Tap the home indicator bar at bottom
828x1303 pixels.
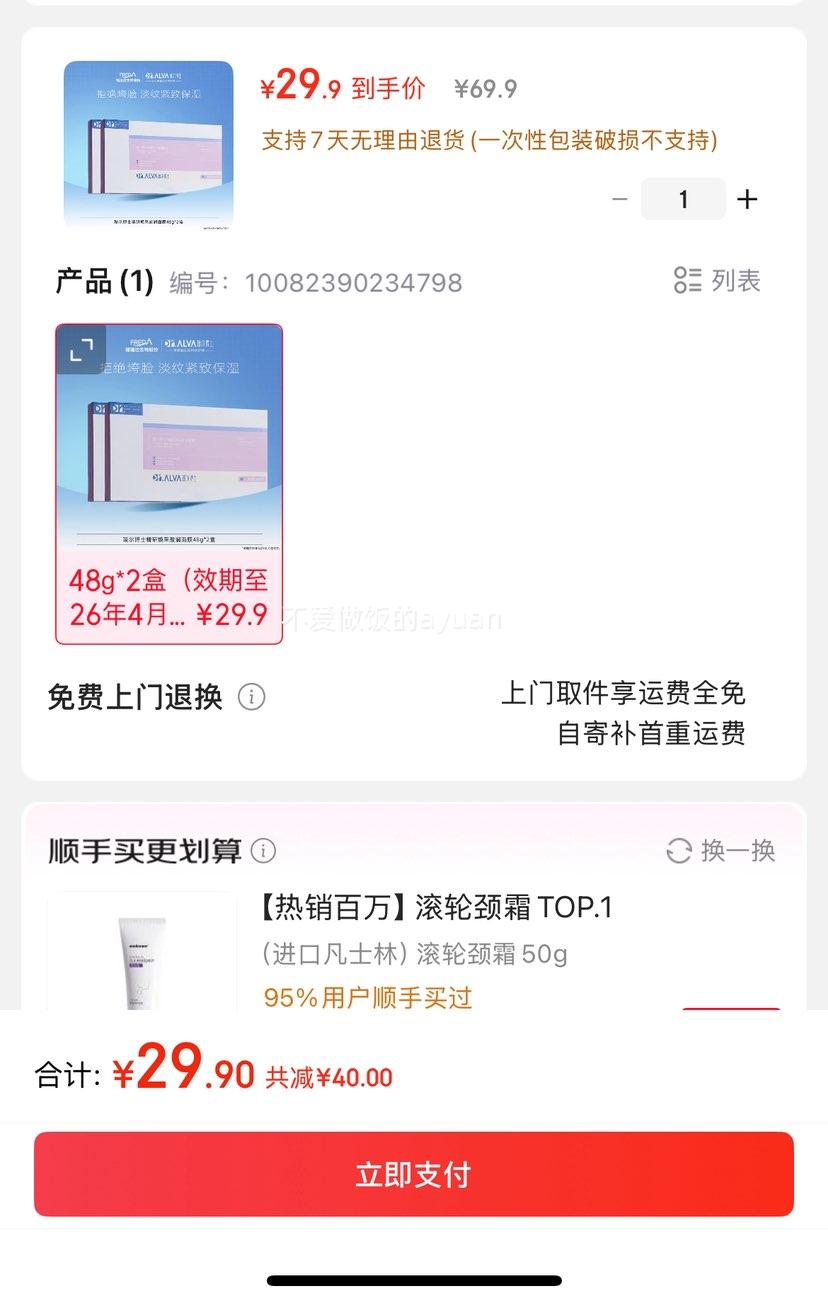(x=414, y=1277)
